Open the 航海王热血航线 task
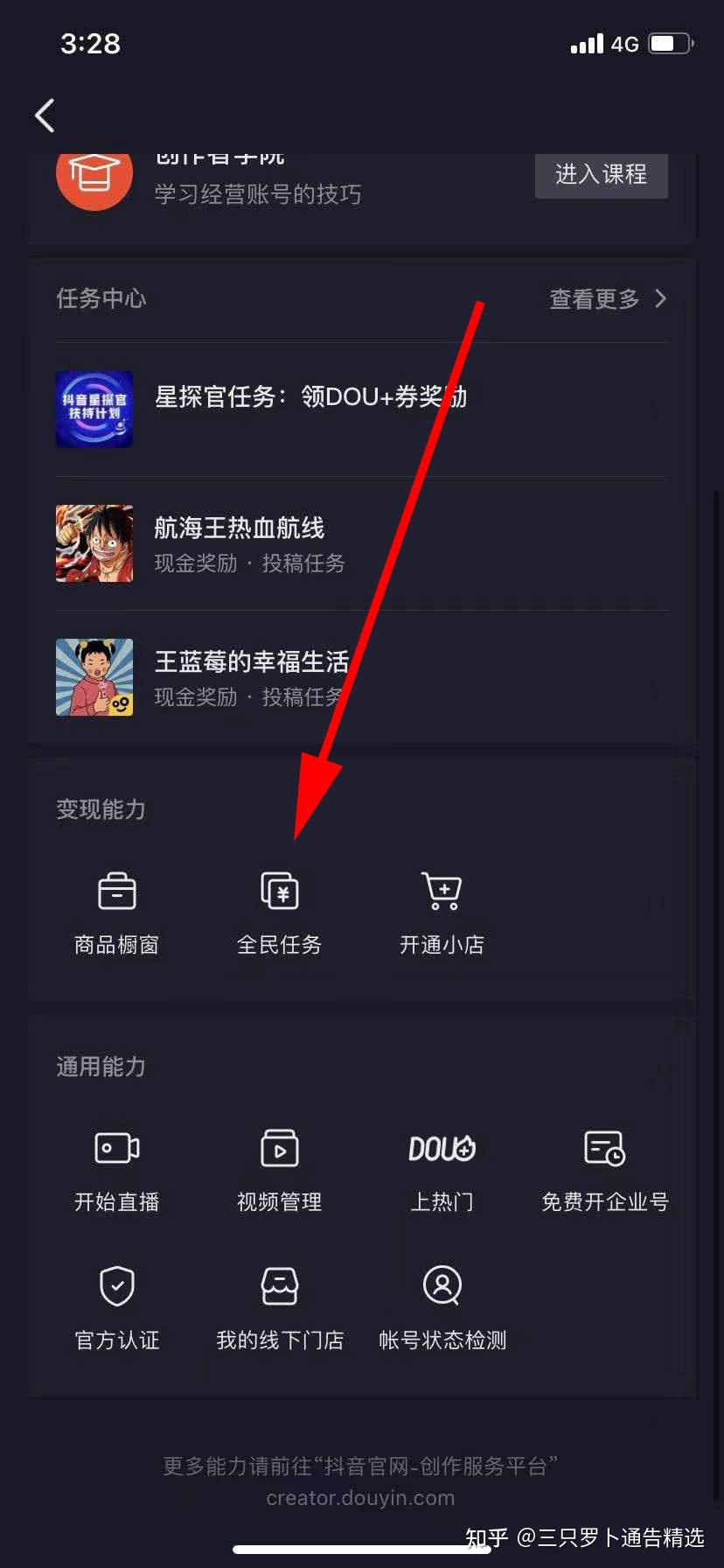 click(x=360, y=543)
